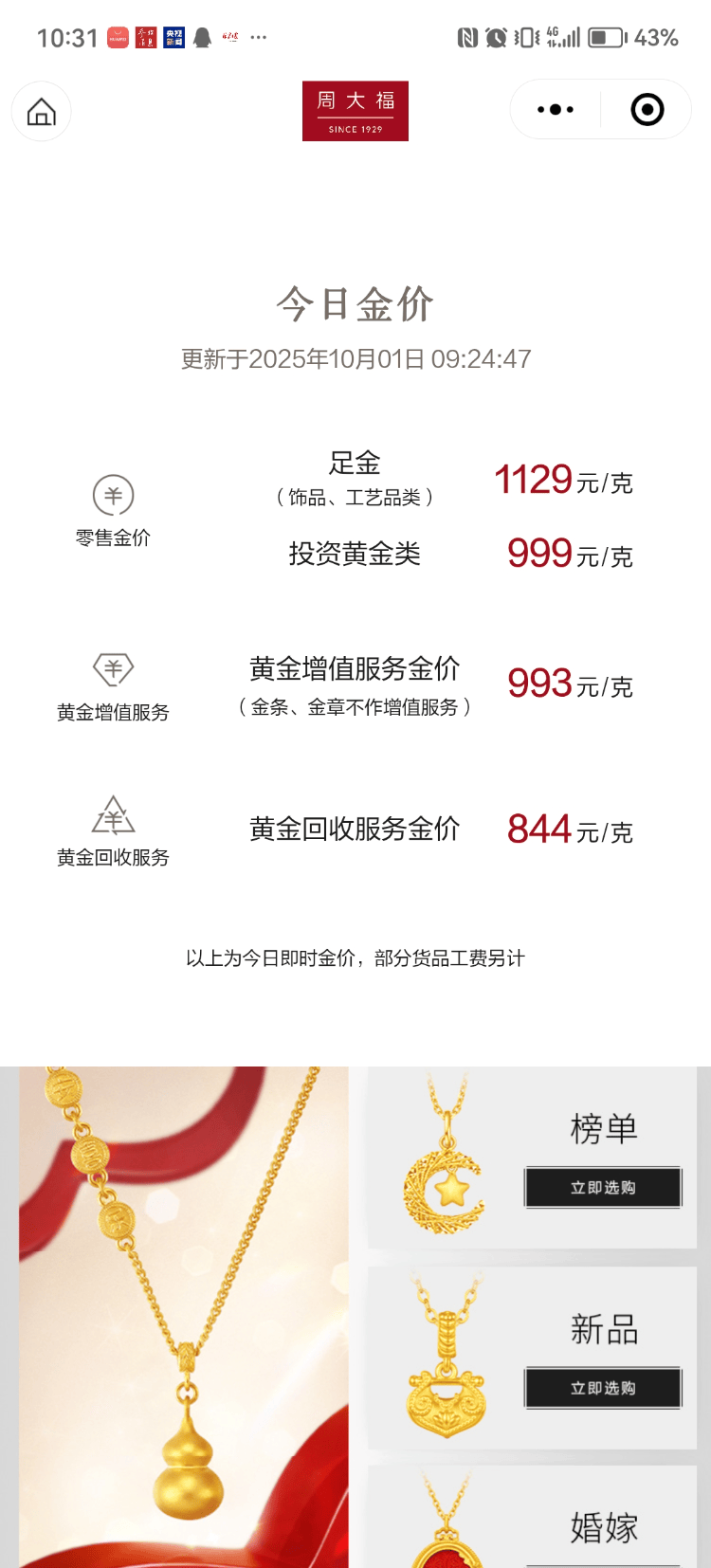Tap the Home icon at top left
This screenshot has width=711, height=1568.
(x=41, y=111)
